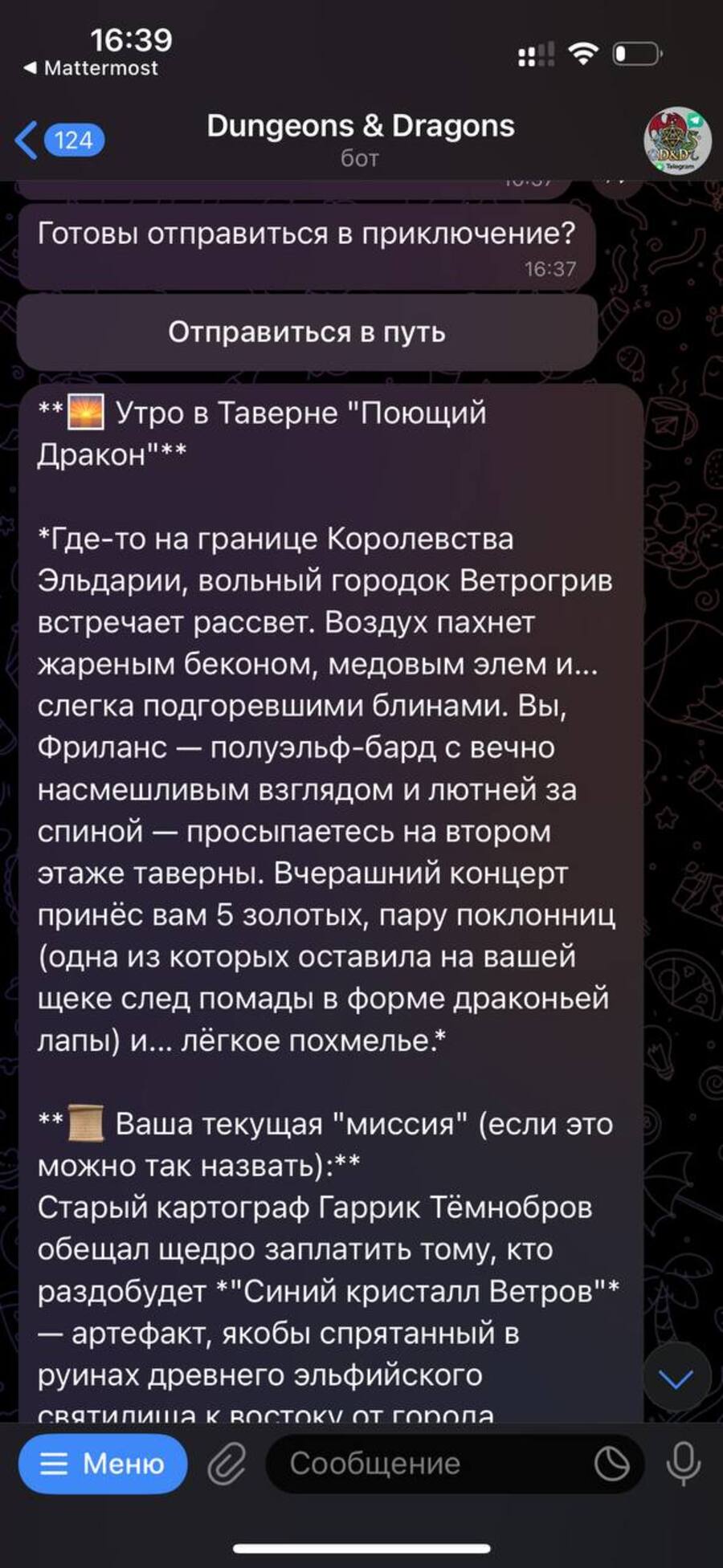Open the Dungeons & Dragons chat title info
This screenshot has width=723, height=1568.
click(361, 138)
